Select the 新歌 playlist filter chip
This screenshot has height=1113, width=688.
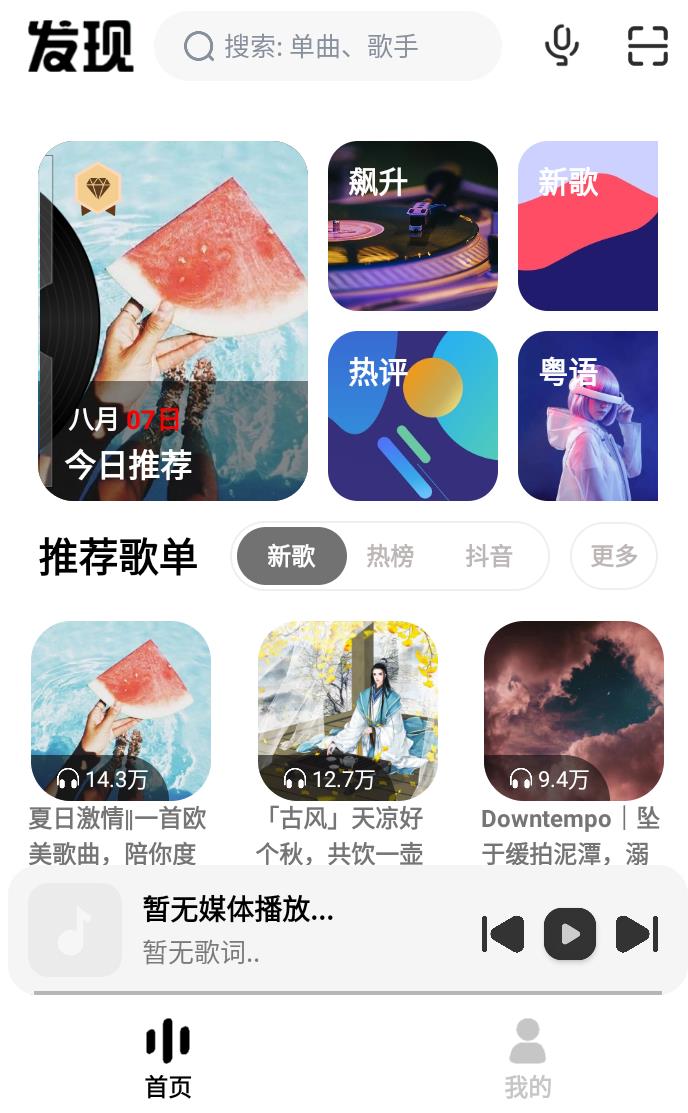point(292,556)
